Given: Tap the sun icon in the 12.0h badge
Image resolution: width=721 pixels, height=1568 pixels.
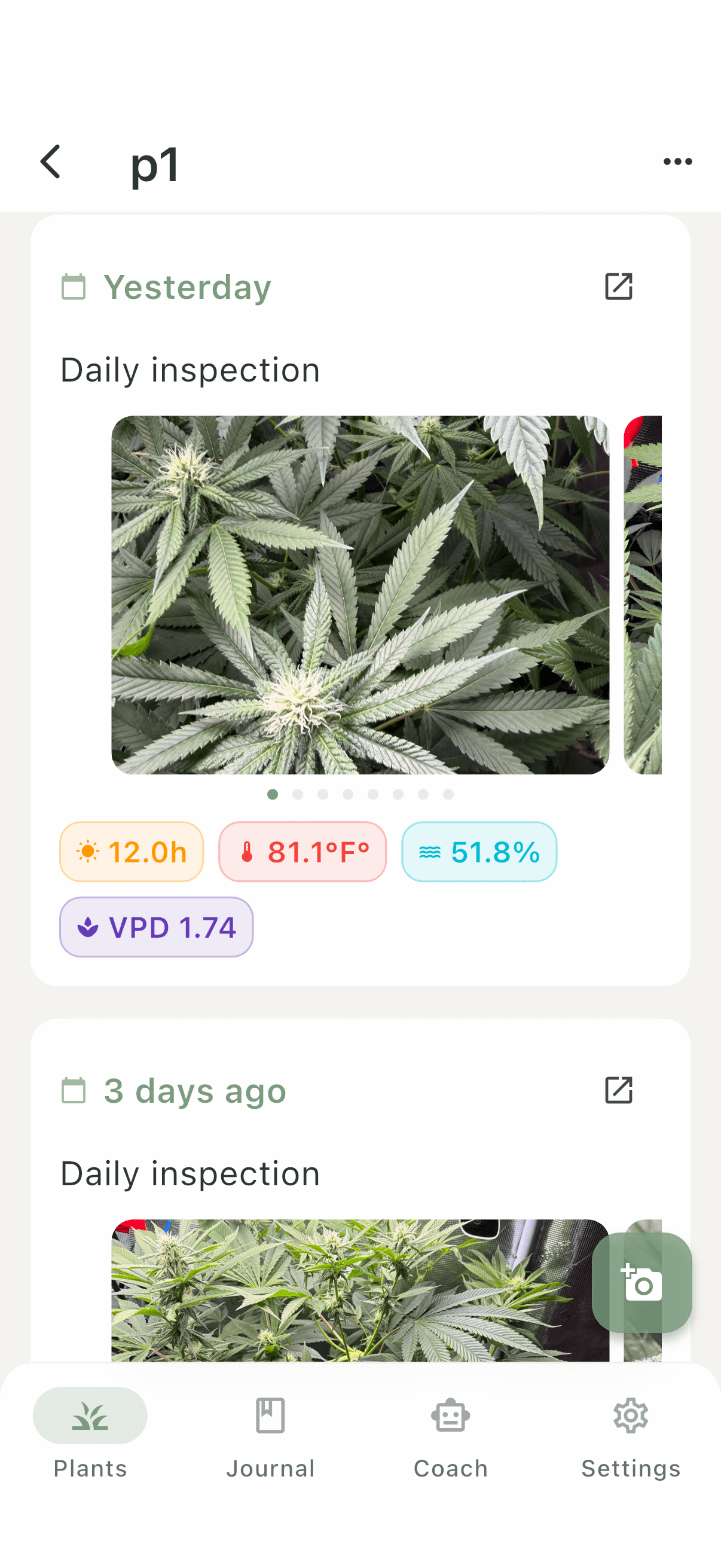Looking at the screenshot, I should 88,852.
